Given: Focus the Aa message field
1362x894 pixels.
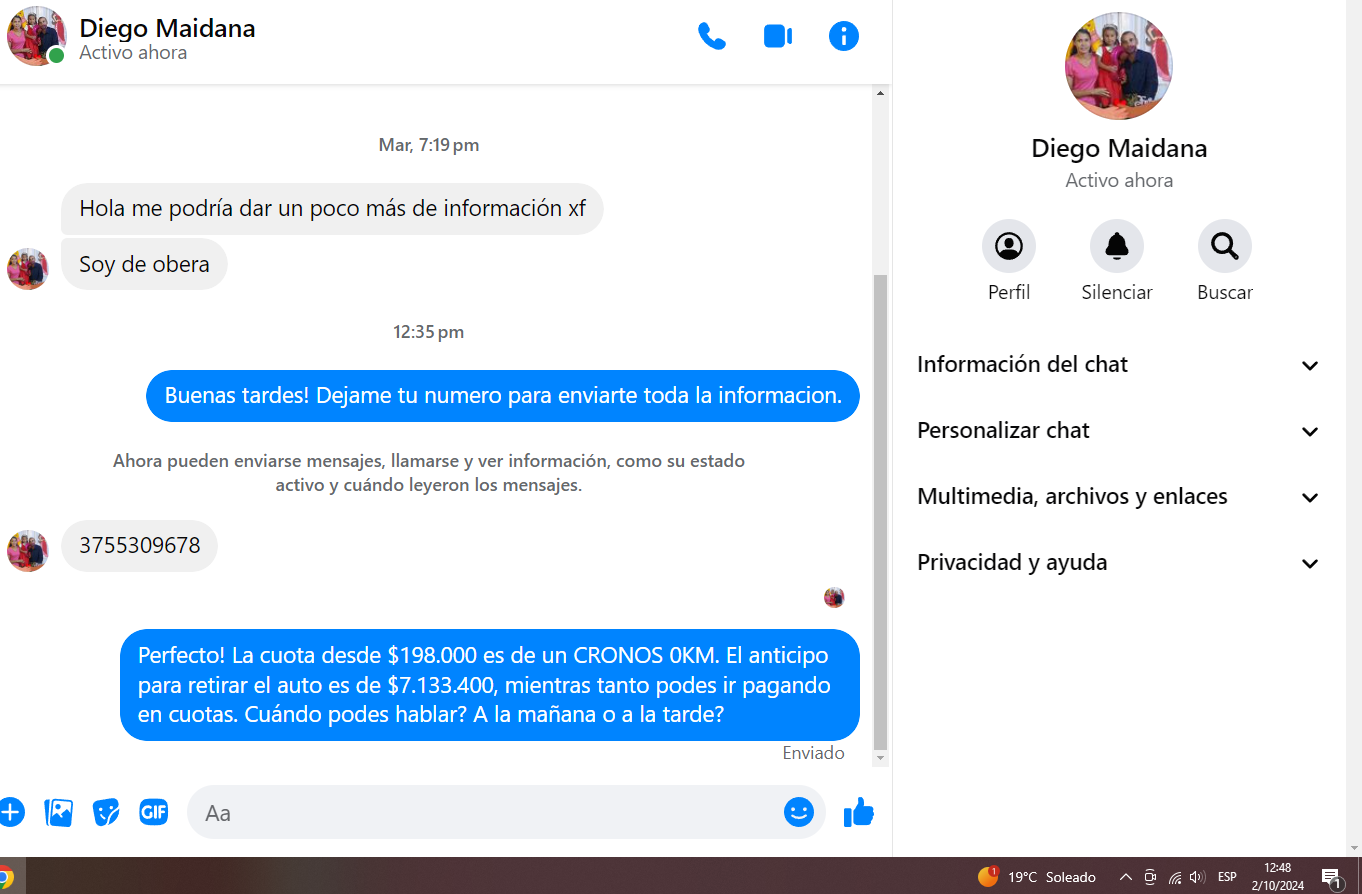Looking at the screenshot, I should coord(480,812).
